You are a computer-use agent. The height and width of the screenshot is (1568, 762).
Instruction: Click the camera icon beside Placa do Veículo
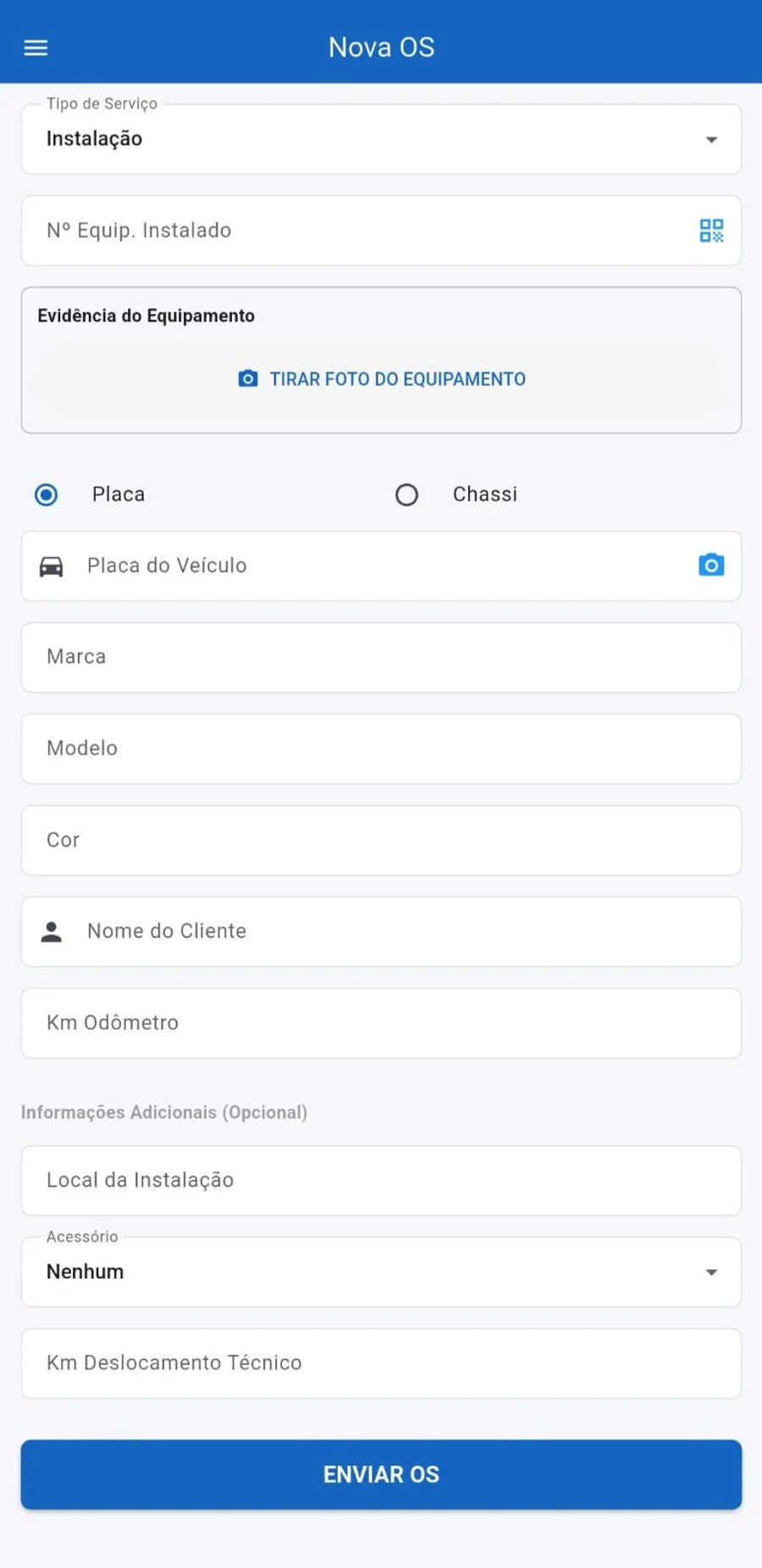click(711, 564)
